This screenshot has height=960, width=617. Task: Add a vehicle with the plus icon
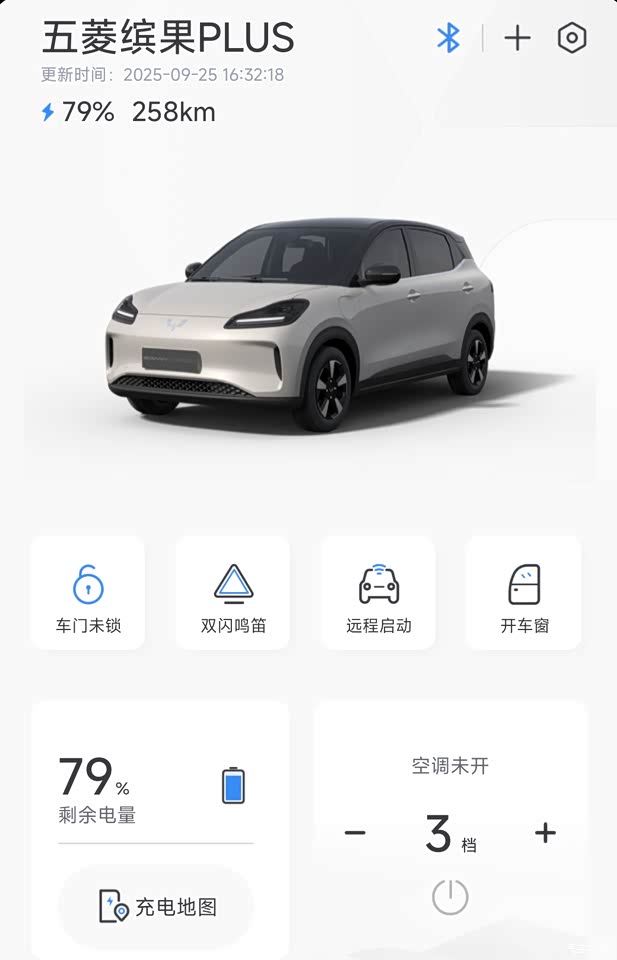517,39
